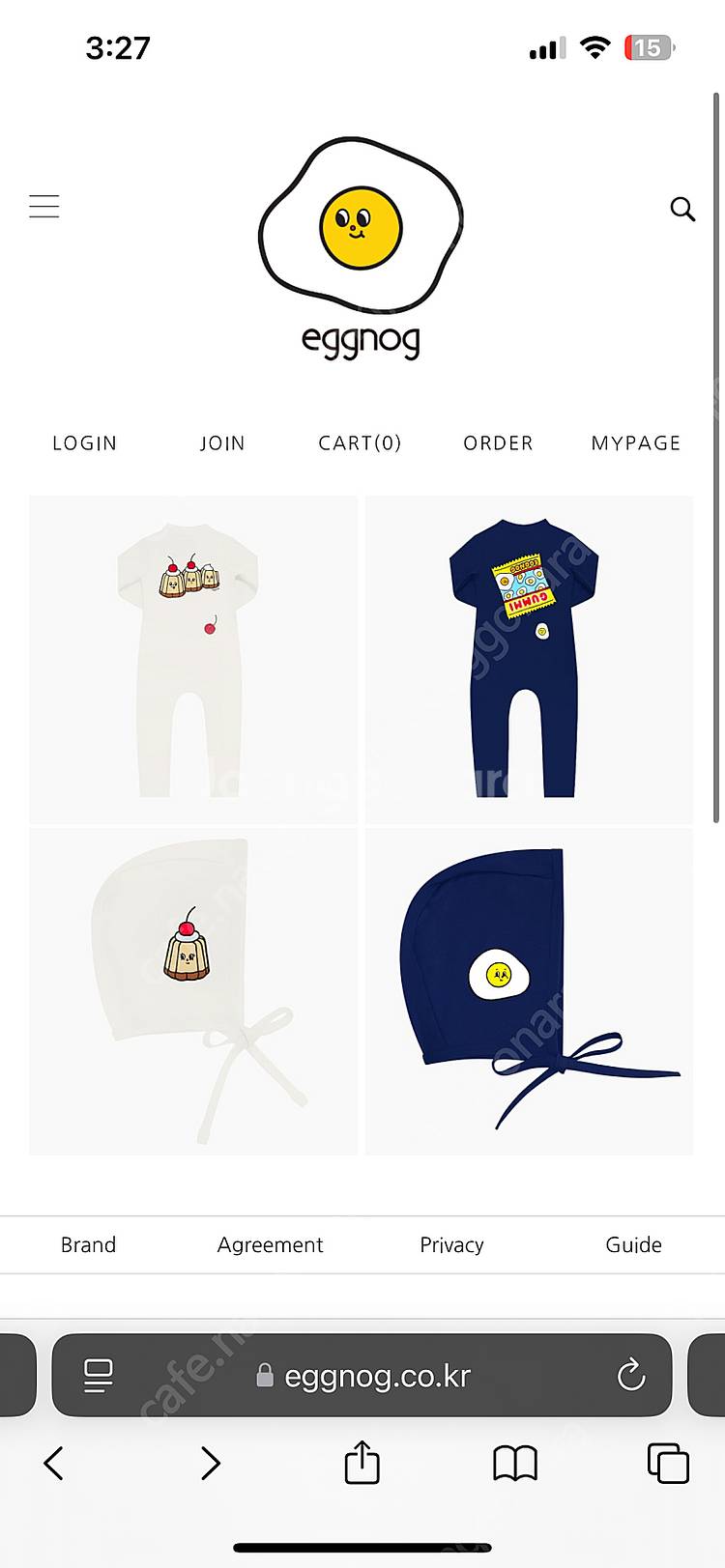Viewport: 725px width, 1568px height.
Task: Go to the LOGIN page
Action: (85, 443)
